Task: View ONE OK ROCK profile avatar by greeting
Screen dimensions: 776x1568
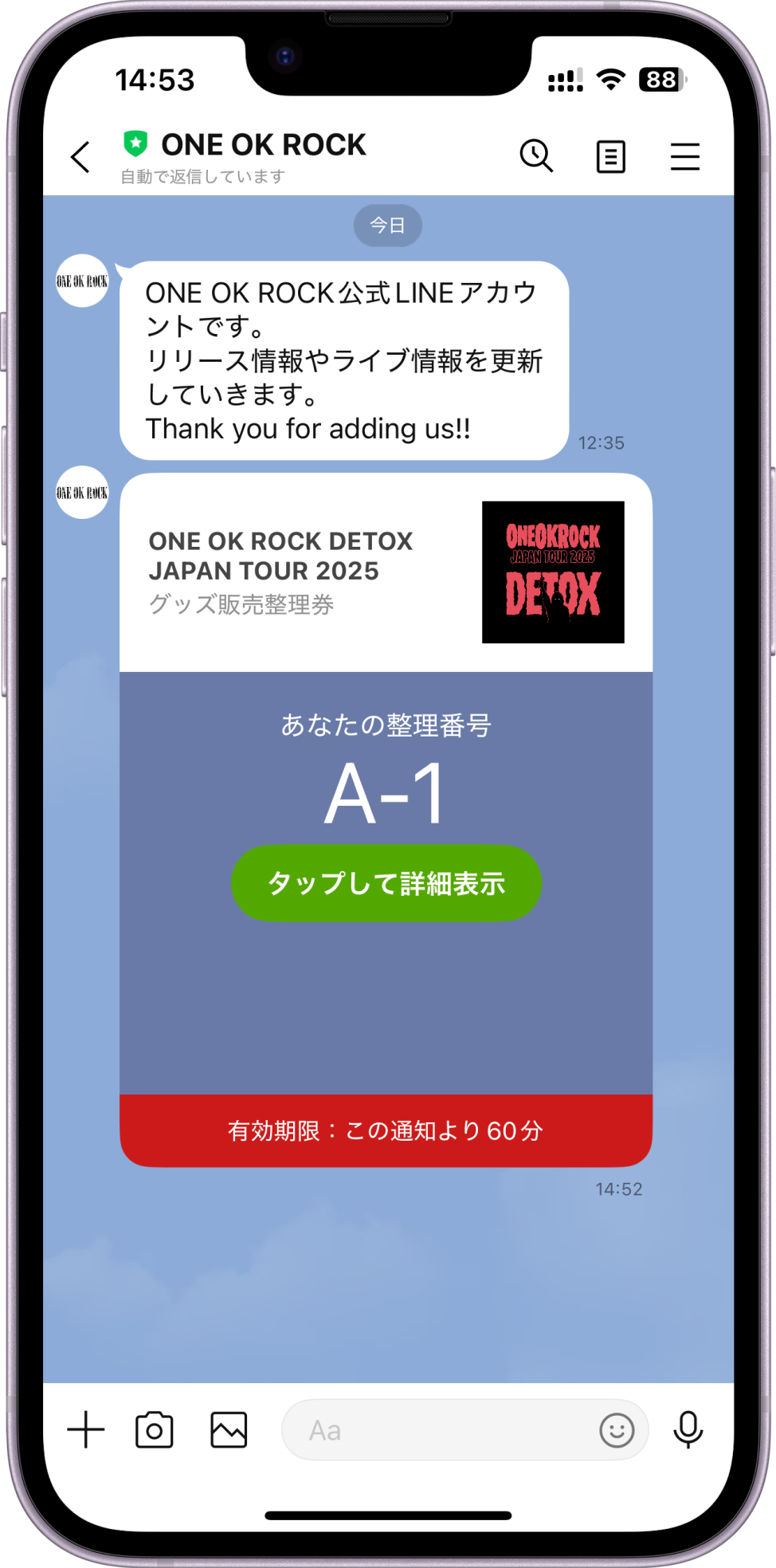Action: click(82, 281)
